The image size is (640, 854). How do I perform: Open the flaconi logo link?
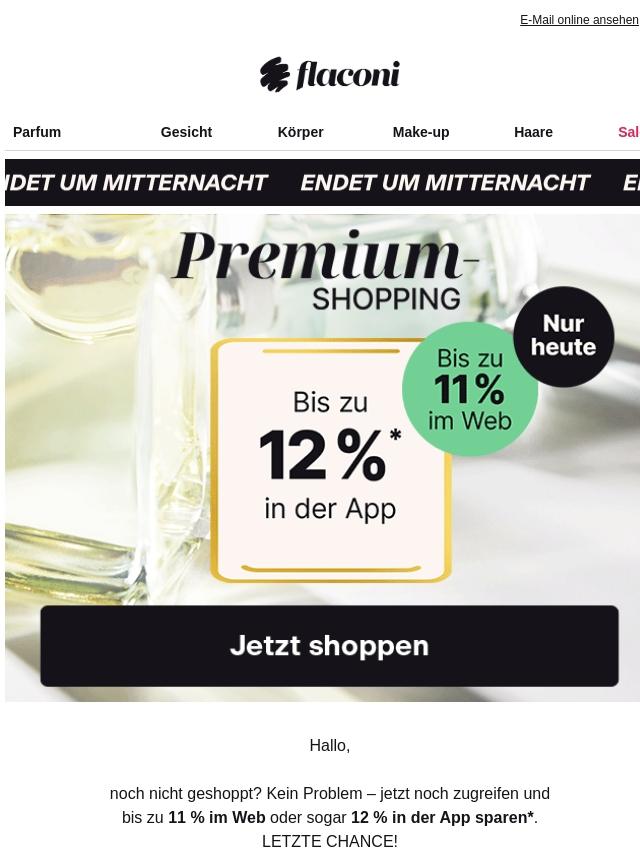(x=329, y=75)
